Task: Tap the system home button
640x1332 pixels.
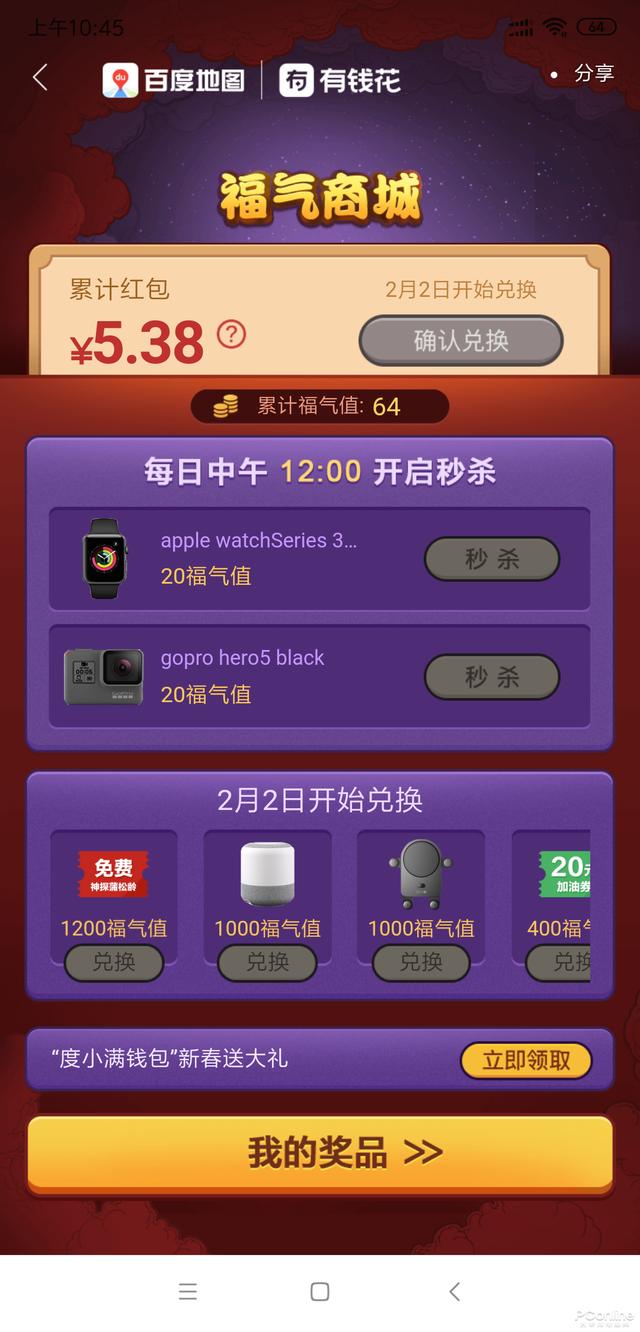Action: [x=320, y=1291]
